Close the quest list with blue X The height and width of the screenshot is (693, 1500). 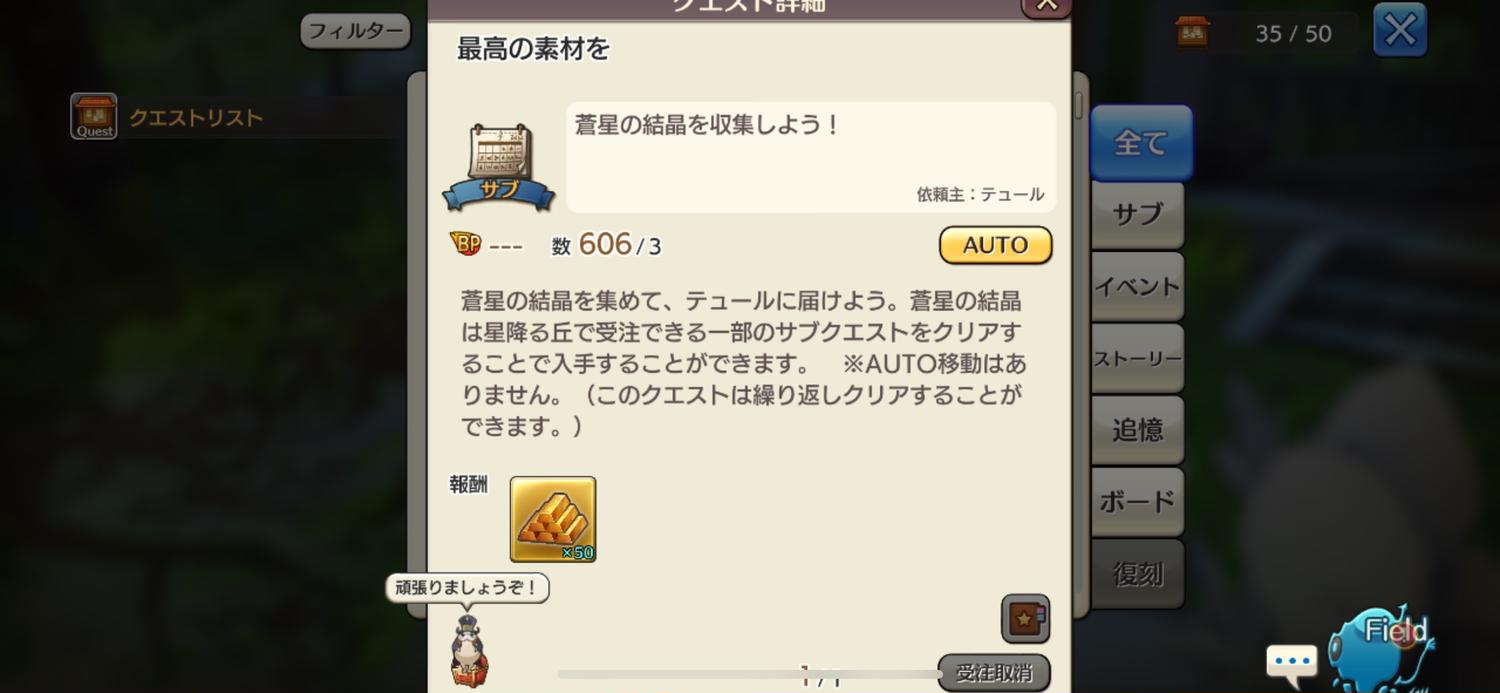[1399, 30]
